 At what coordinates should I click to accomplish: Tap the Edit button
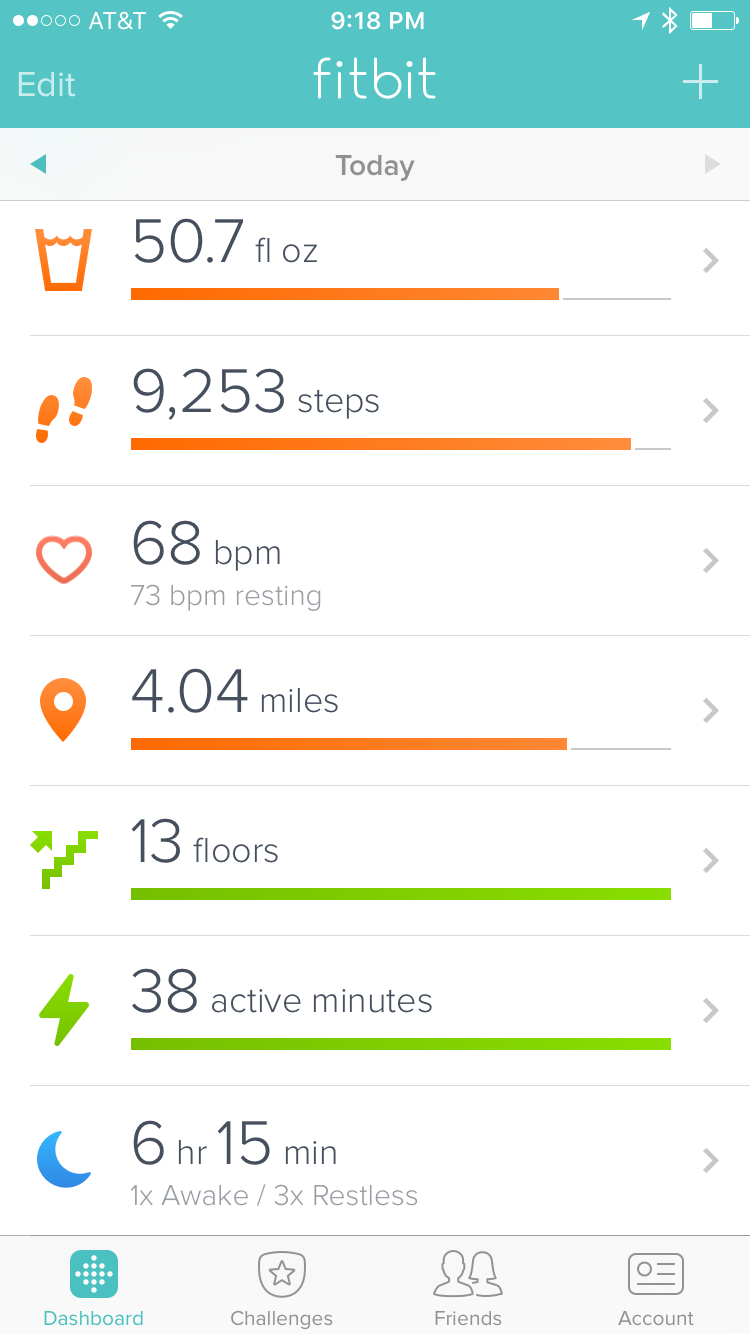click(46, 84)
